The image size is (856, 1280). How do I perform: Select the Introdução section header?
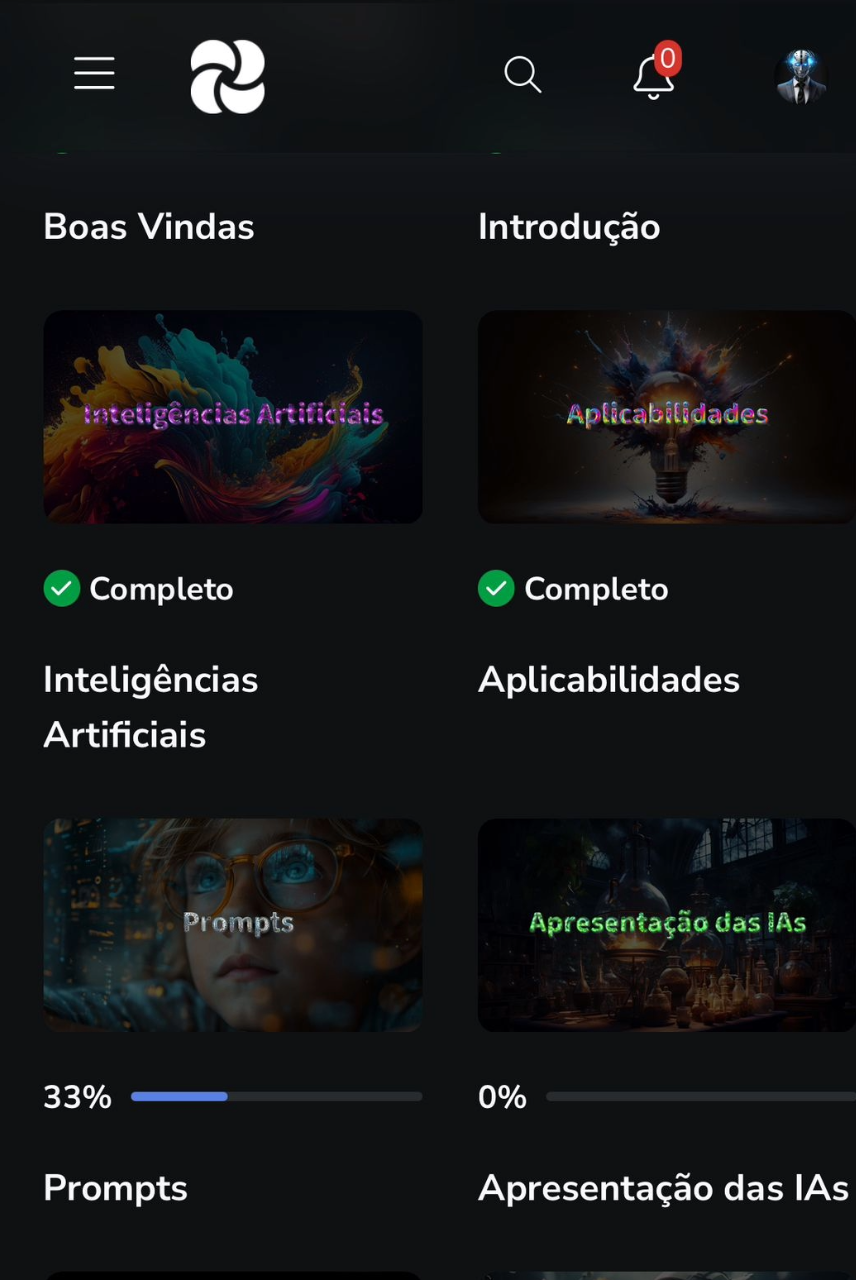[x=569, y=226]
